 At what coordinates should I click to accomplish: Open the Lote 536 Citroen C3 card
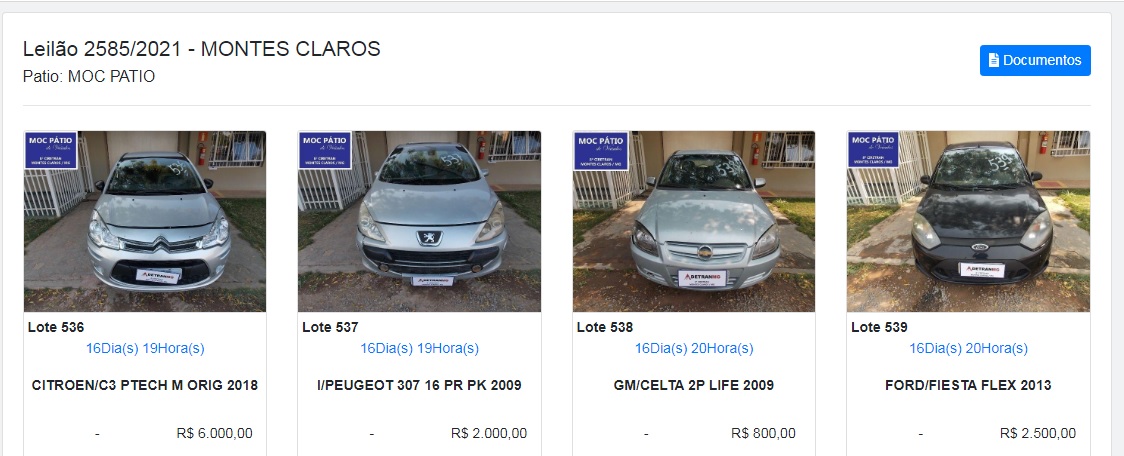tap(145, 222)
